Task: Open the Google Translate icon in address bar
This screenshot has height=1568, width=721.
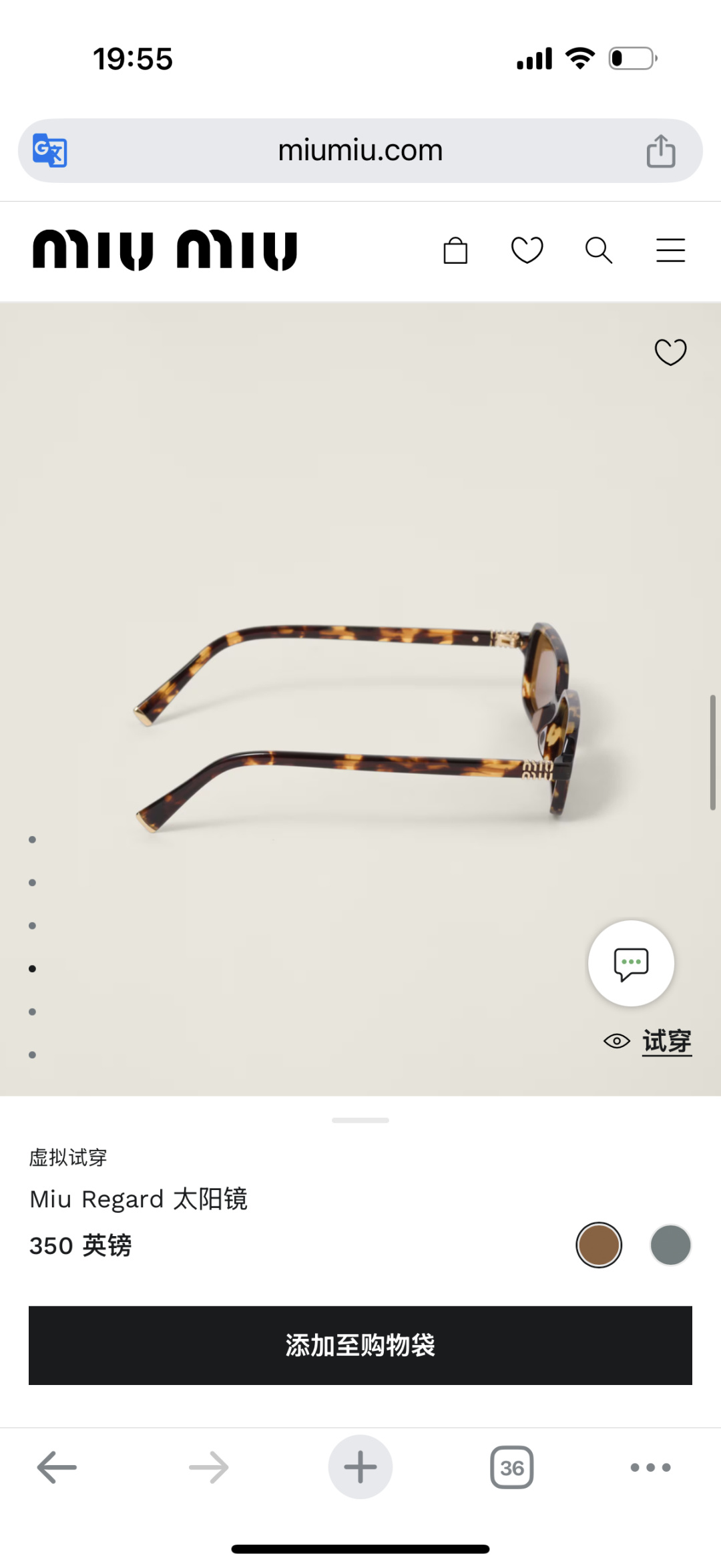Action: [x=50, y=151]
